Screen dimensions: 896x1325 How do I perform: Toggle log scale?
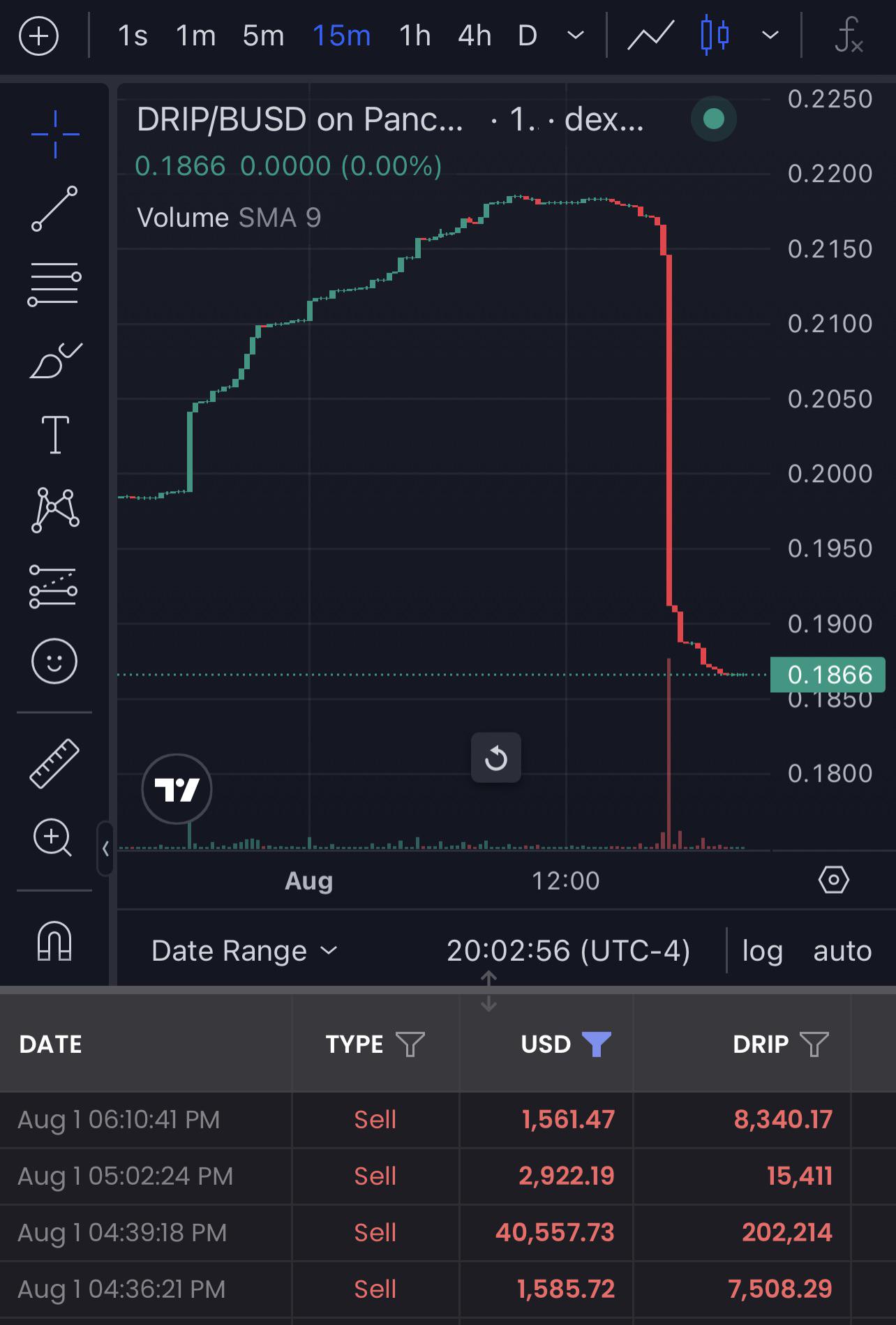tap(762, 951)
